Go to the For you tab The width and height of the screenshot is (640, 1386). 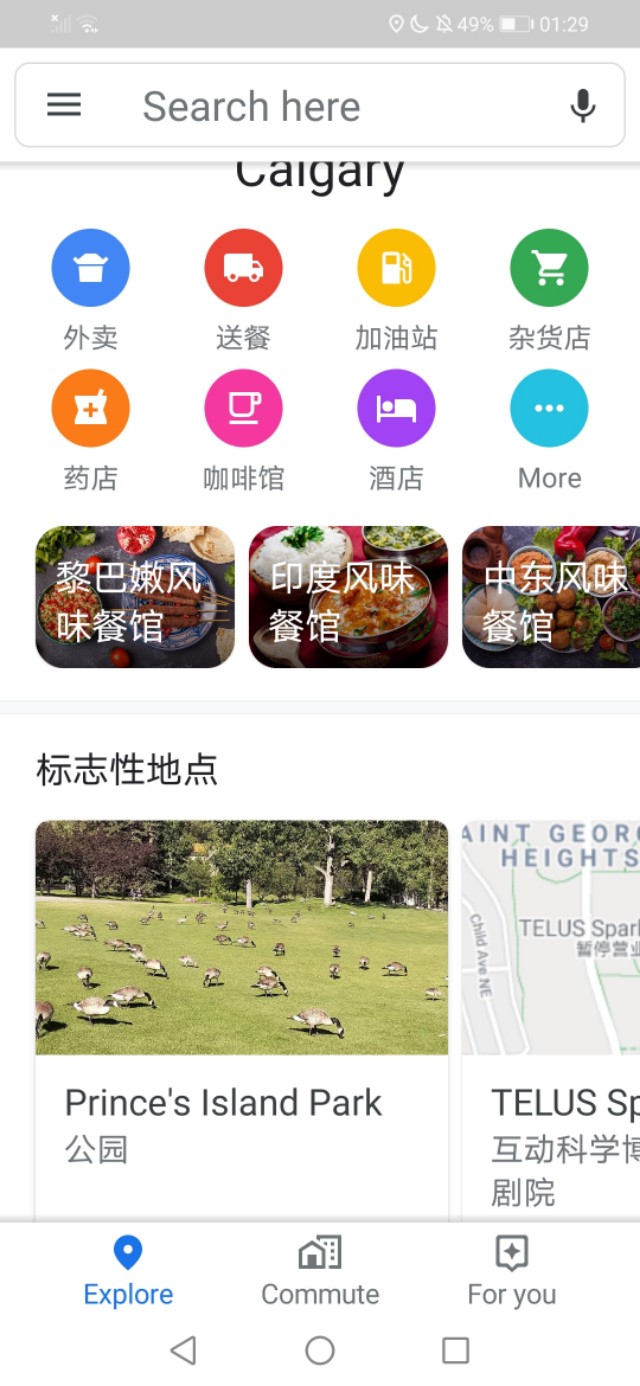point(511,1270)
